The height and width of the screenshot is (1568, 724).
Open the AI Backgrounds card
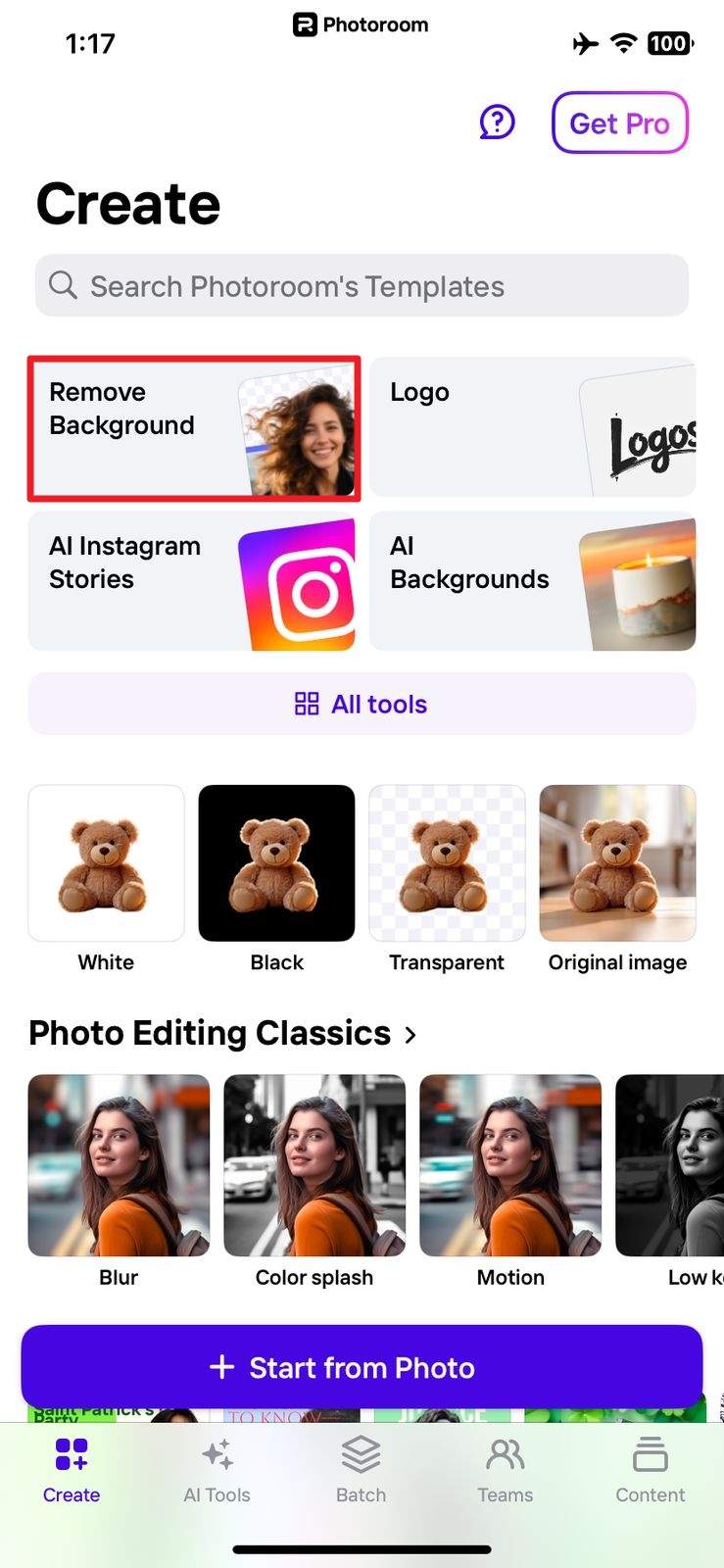point(532,581)
